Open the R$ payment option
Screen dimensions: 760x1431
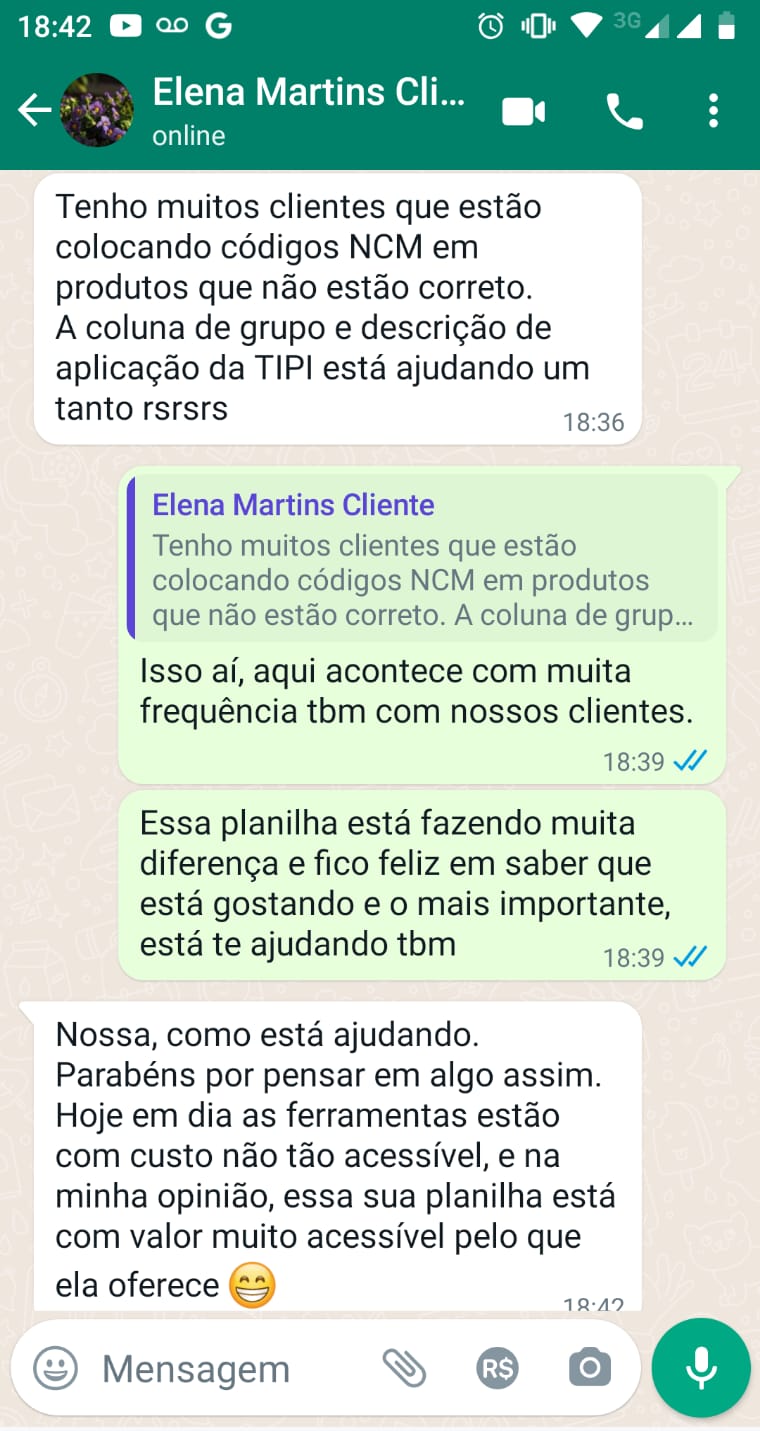[497, 1368]
